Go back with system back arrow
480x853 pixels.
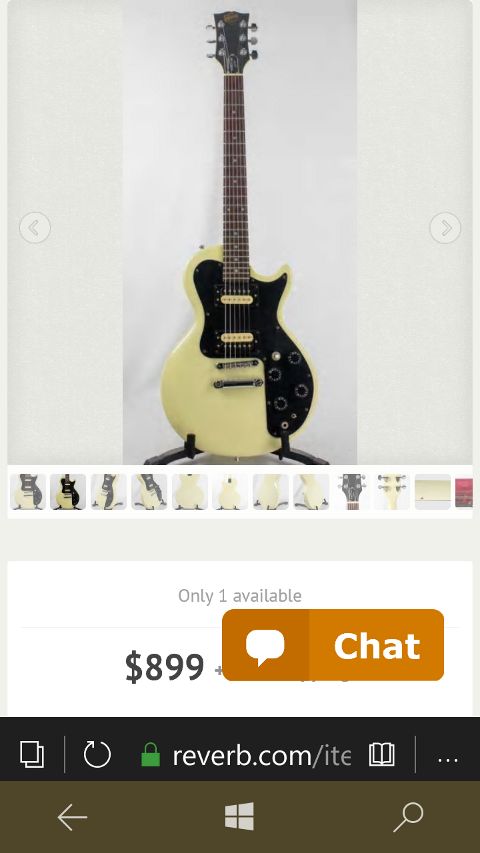[72, 817]
